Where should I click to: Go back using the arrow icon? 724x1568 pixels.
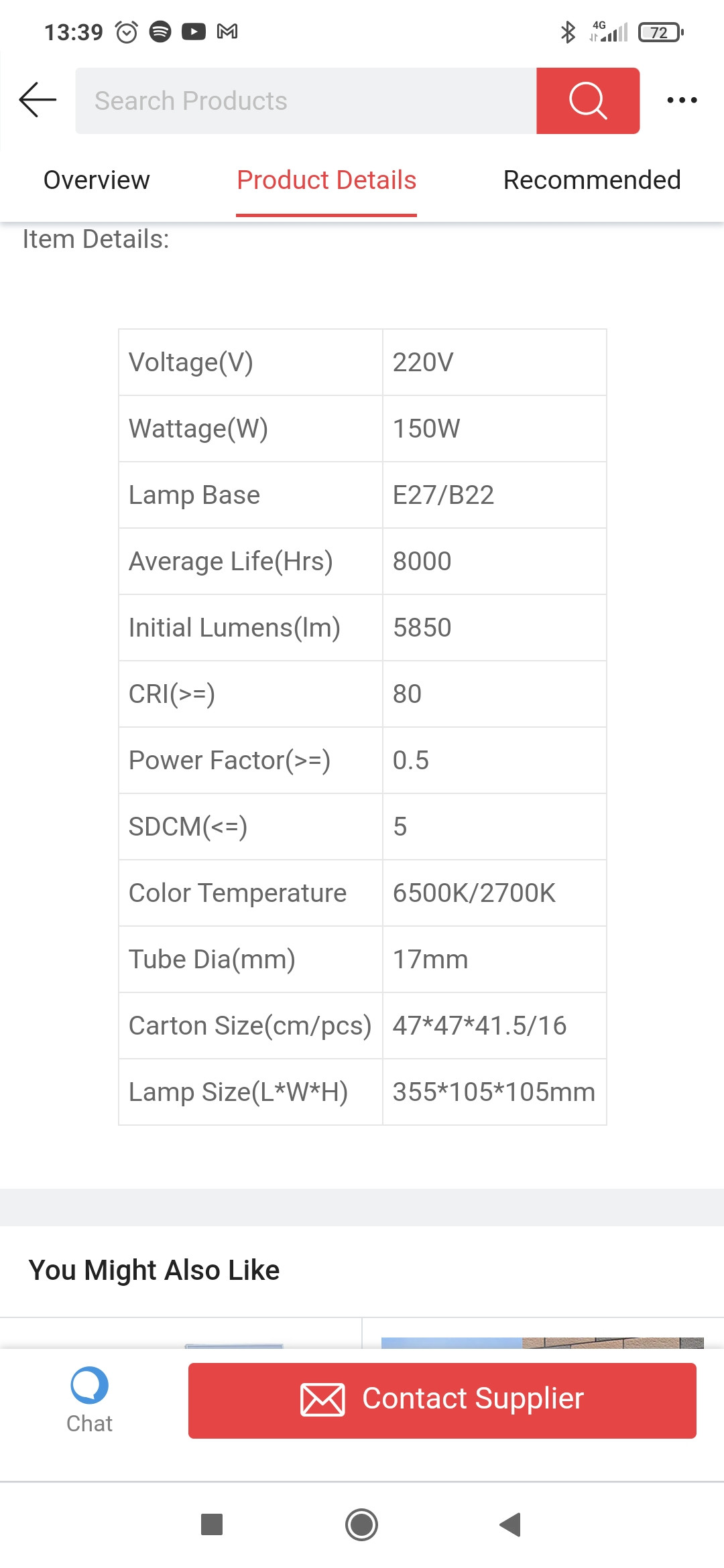point(38,101)
